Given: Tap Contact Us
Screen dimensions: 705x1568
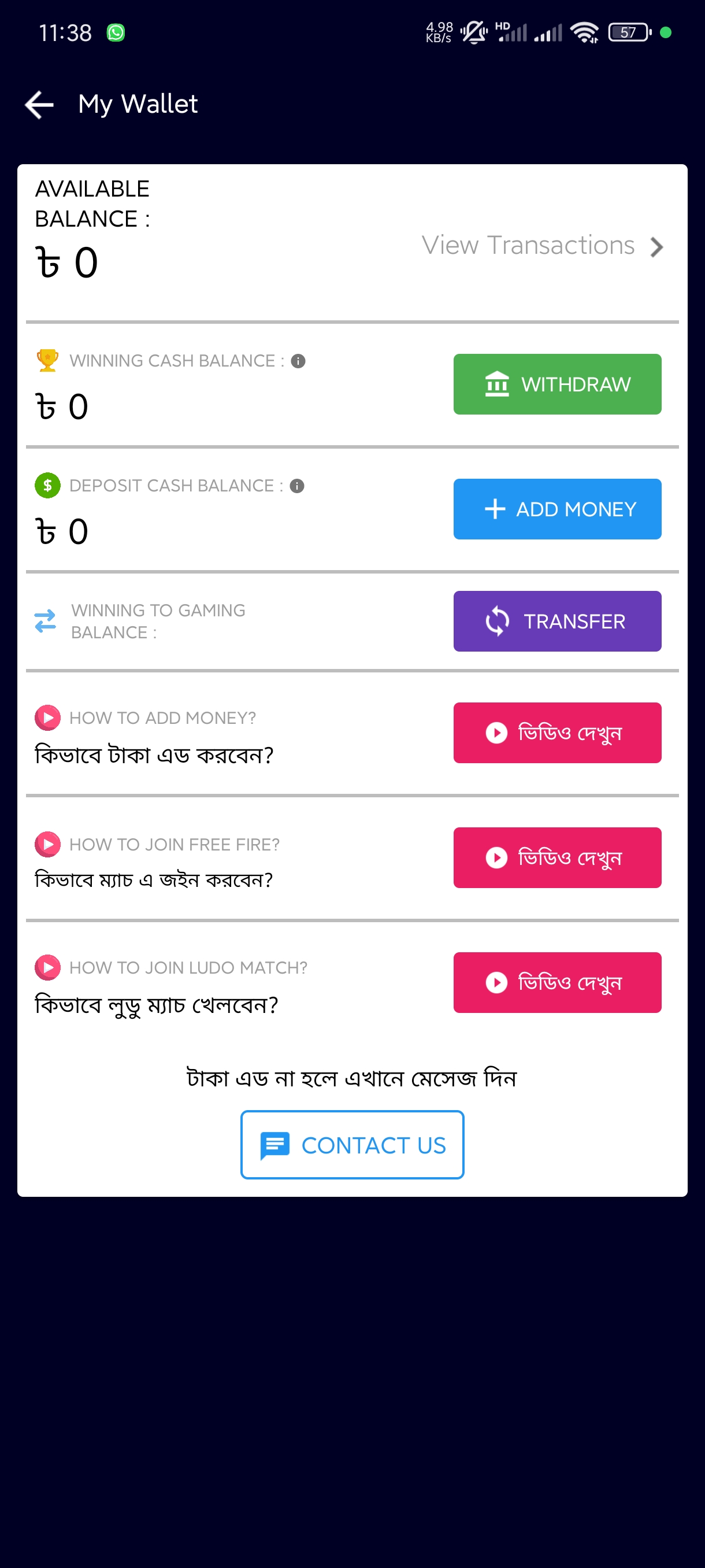Looking at the screenshot, I should [x=352, y=1144].
